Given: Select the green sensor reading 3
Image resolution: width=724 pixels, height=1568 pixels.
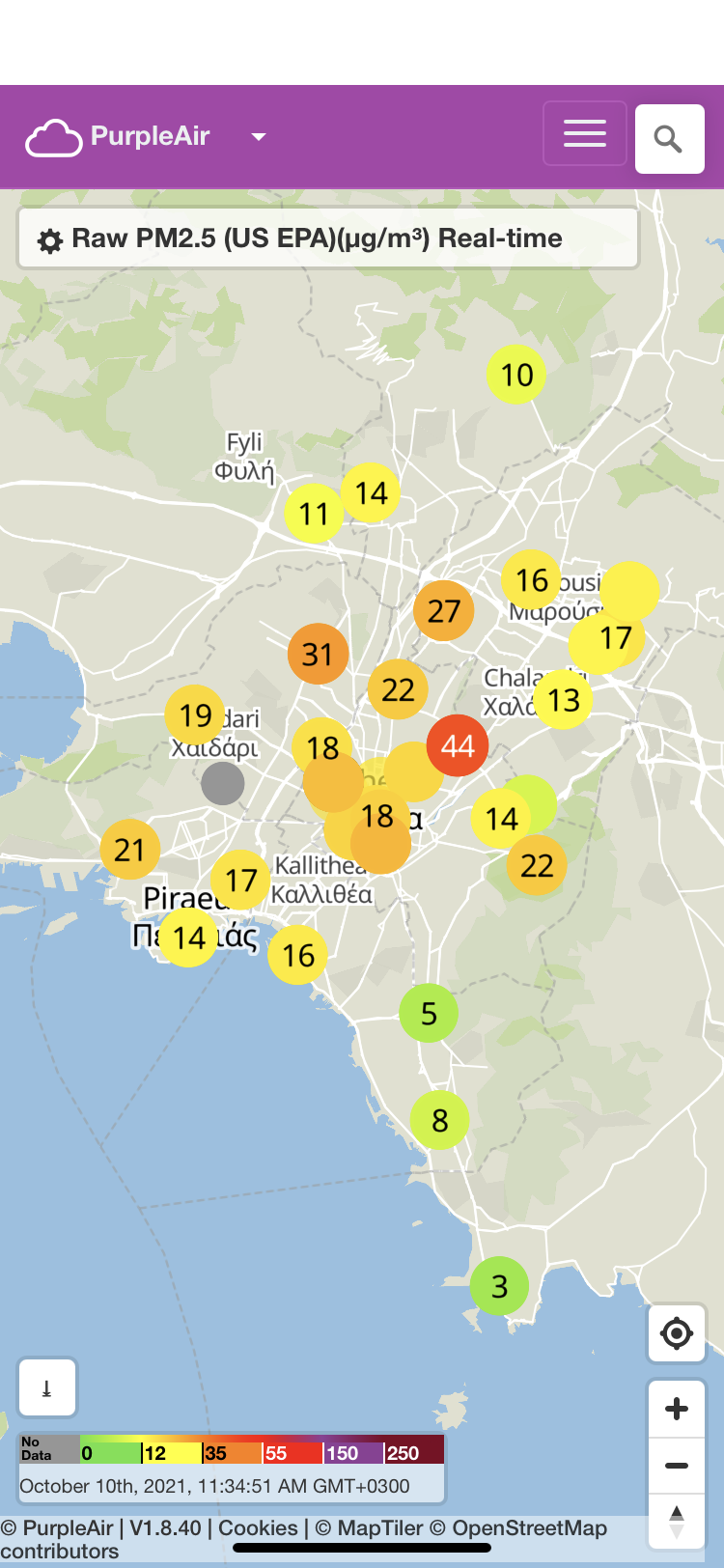Looking at the screenshot, I should 499,1286.
